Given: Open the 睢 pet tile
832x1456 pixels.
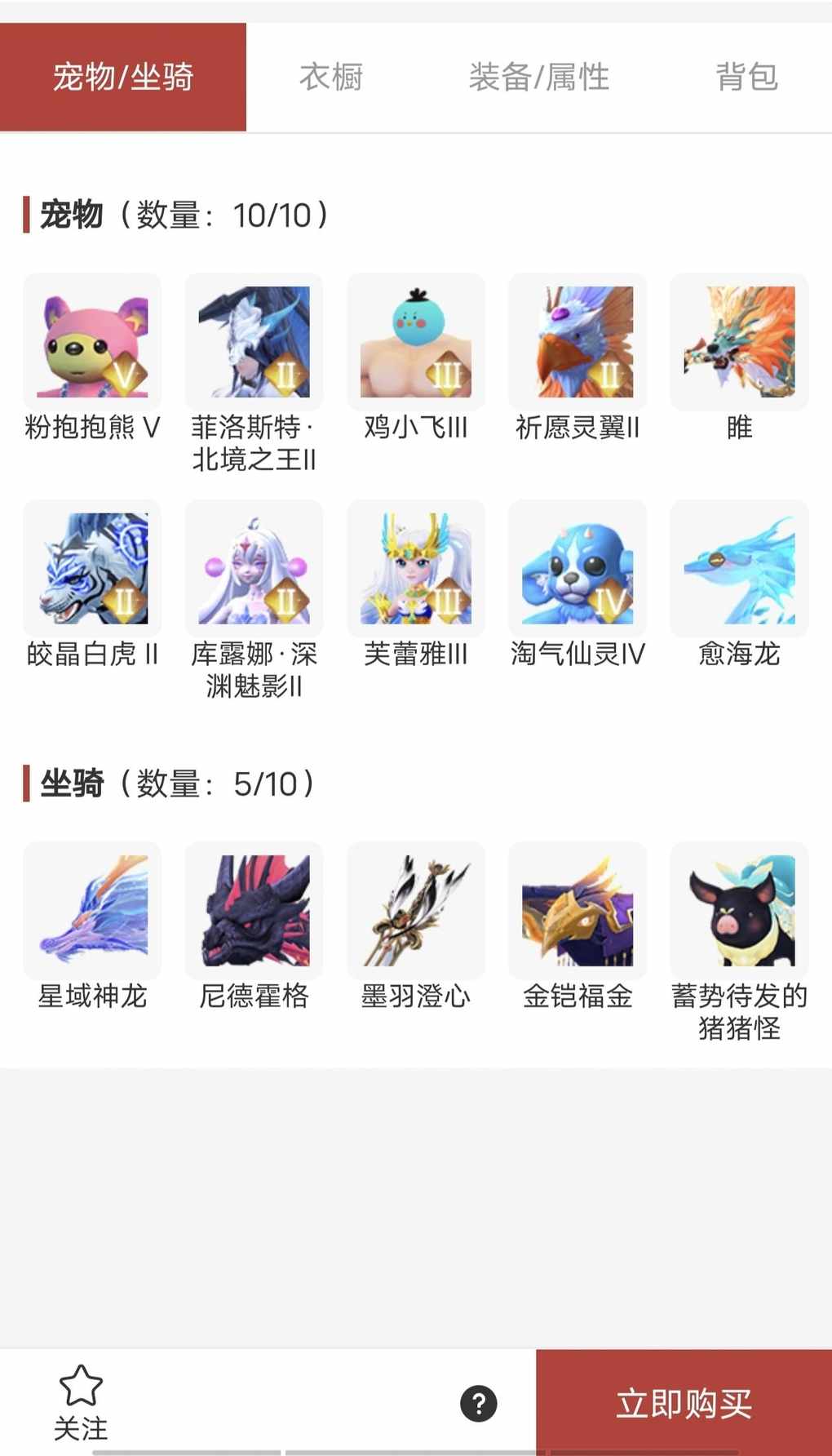Looking at the screenshot, I should pyautogui.click(x=739, y=342).
